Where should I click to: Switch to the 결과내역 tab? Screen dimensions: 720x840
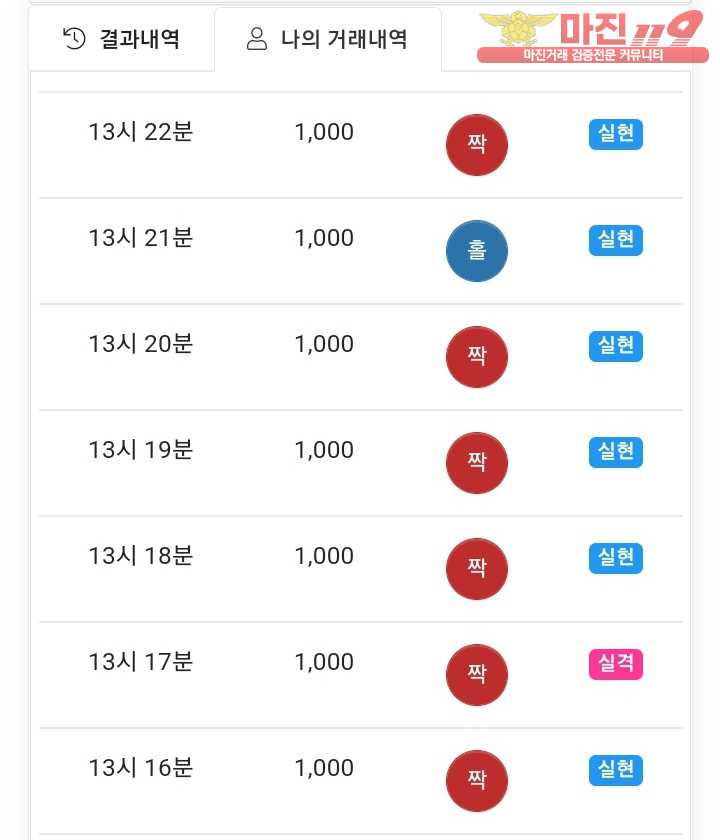tap(121, 40)
